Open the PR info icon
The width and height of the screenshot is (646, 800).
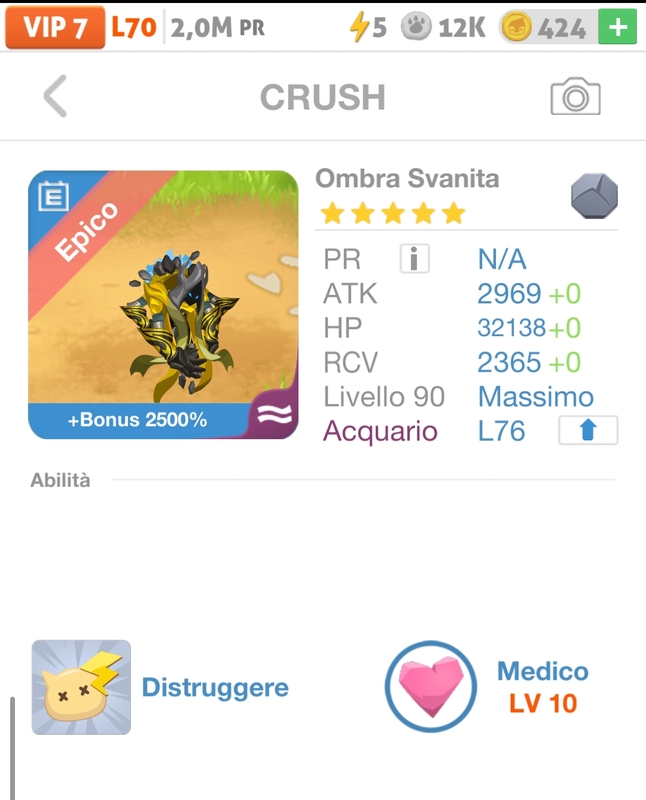point(414,260)
